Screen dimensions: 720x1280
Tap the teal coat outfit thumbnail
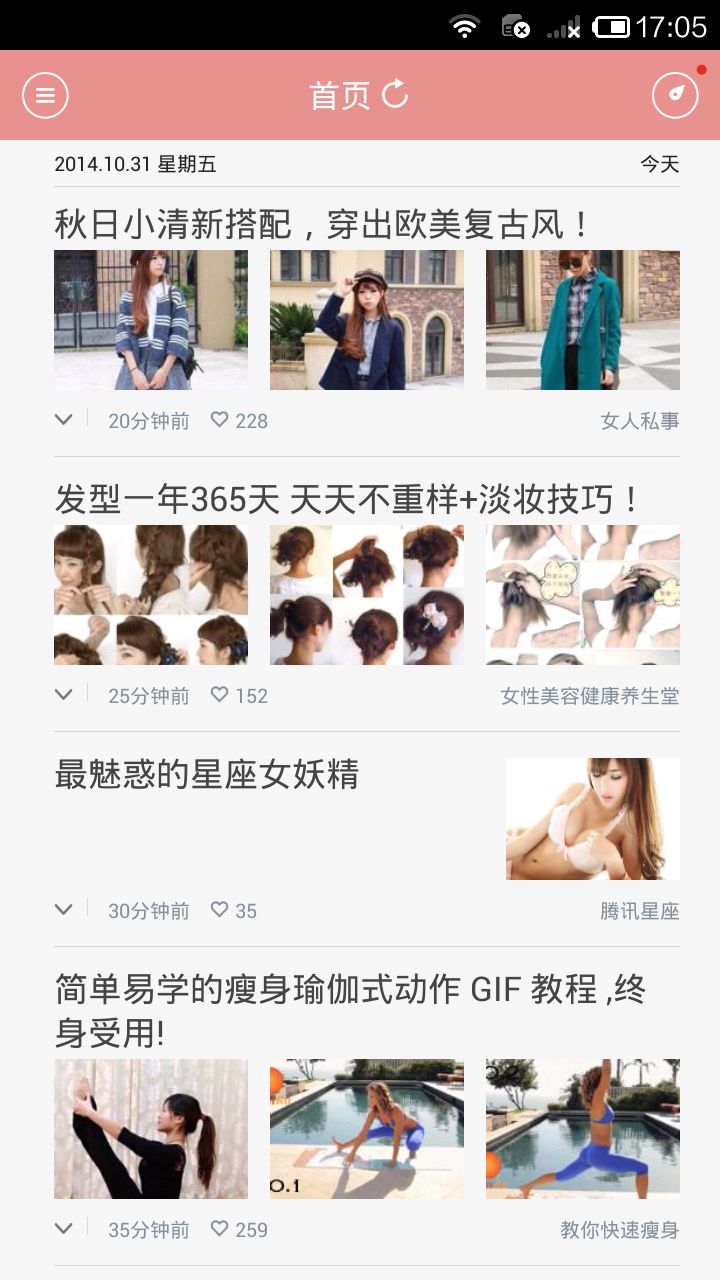pos(583,320)
